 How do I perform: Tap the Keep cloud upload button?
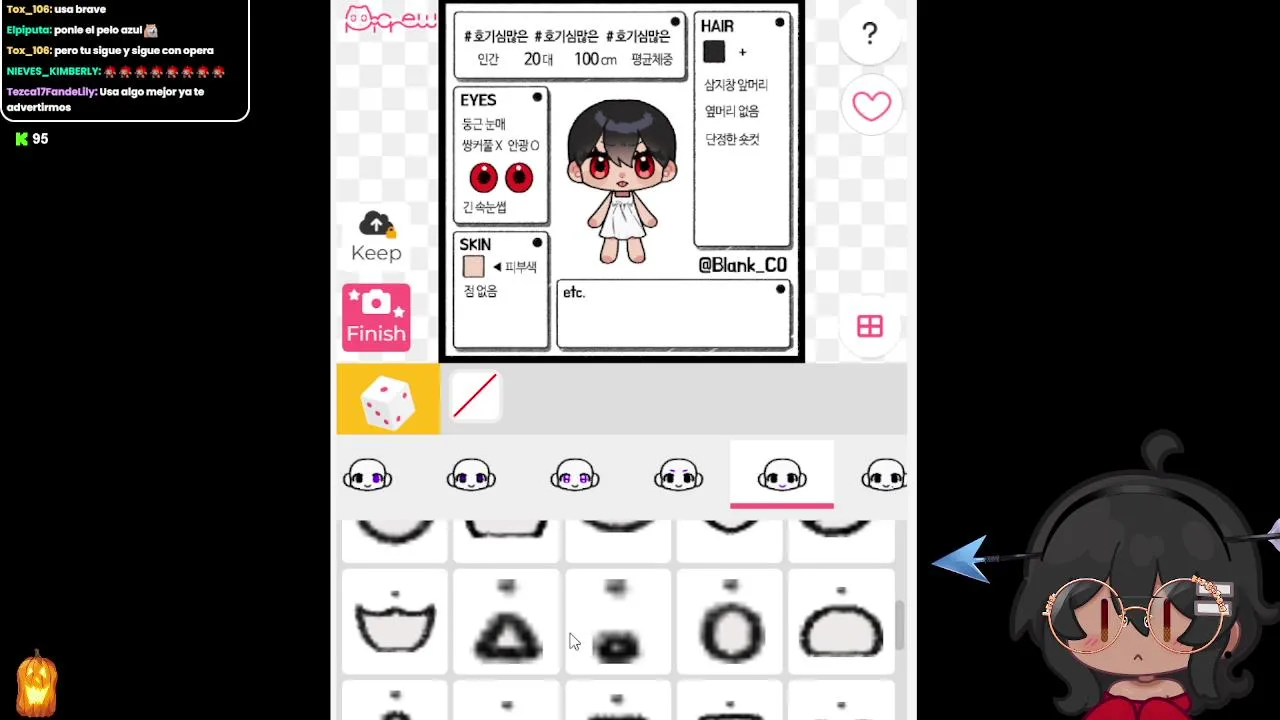pos(376,237)
